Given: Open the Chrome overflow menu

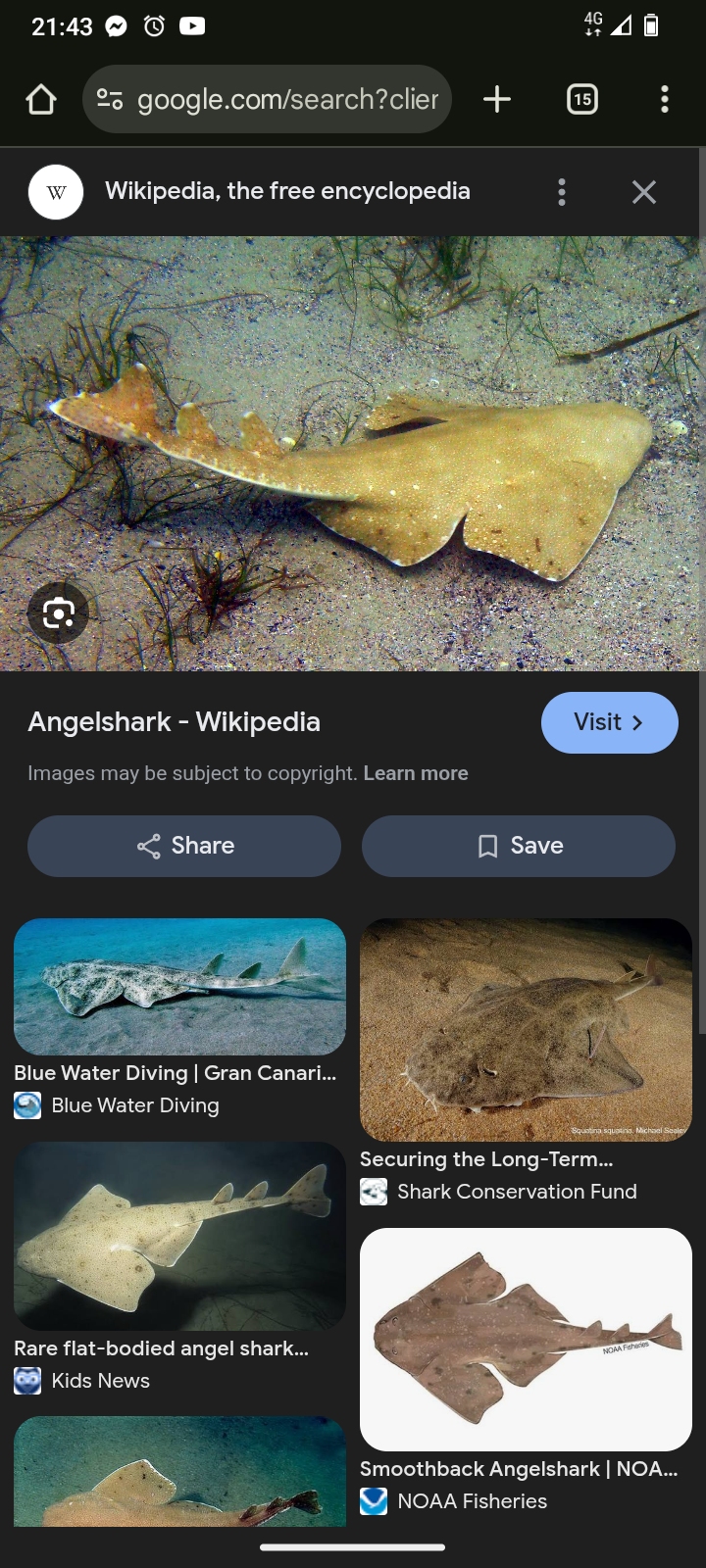Looking at the screenshot, I should point(665,99).
